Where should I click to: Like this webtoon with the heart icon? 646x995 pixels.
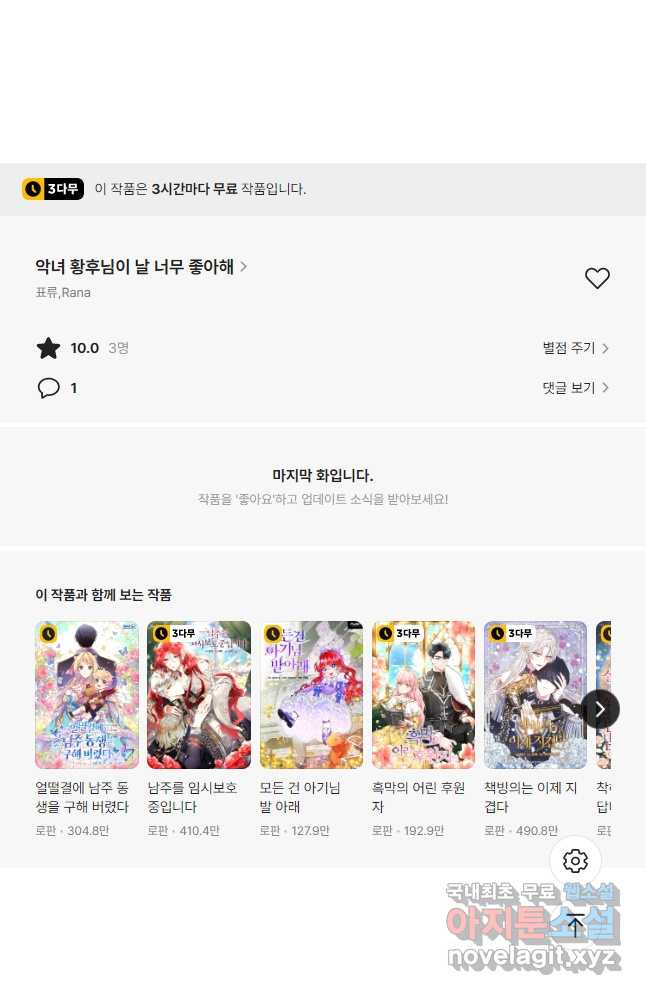pyautogui.click(x=597, y=279)
